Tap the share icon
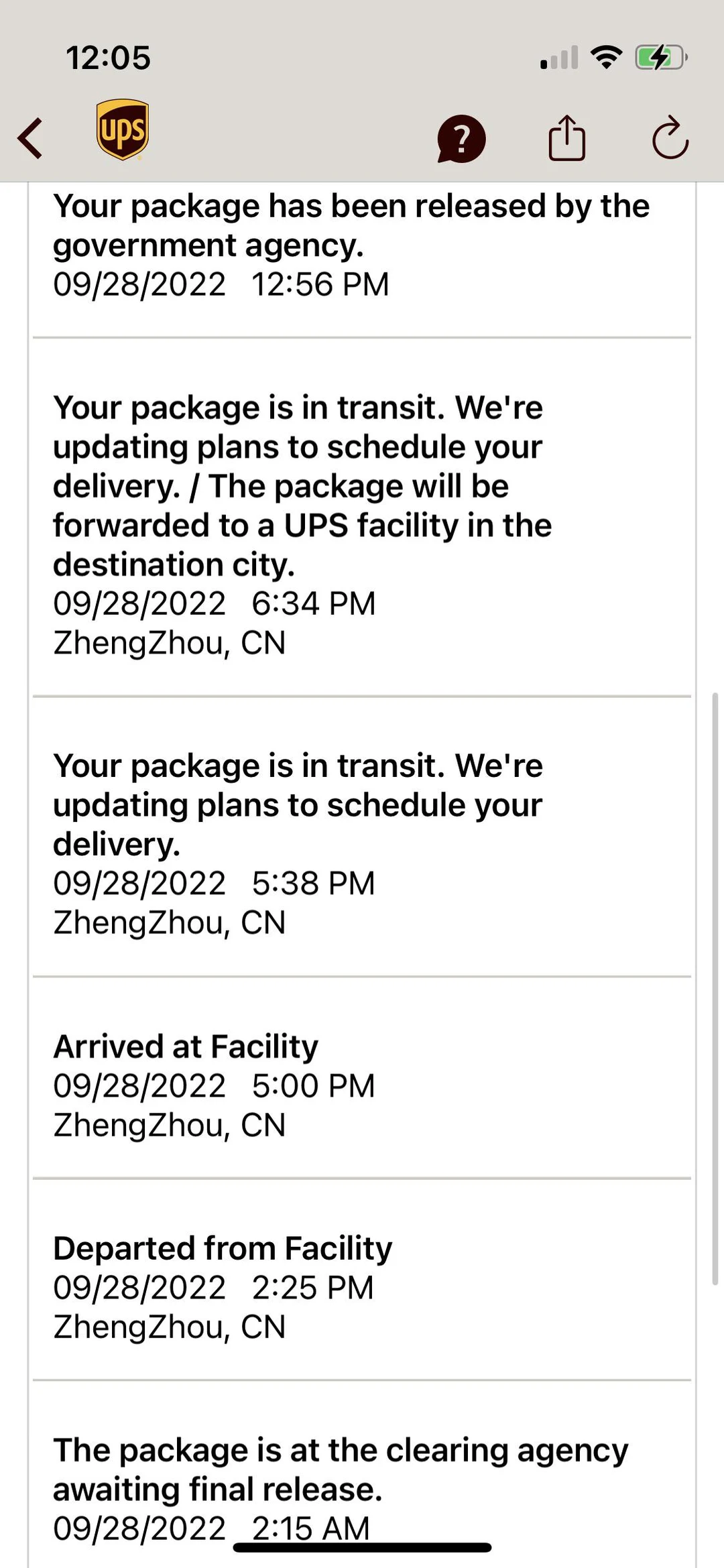The width and height of the screenshot is (724, 1568). (x=566, y=138)
